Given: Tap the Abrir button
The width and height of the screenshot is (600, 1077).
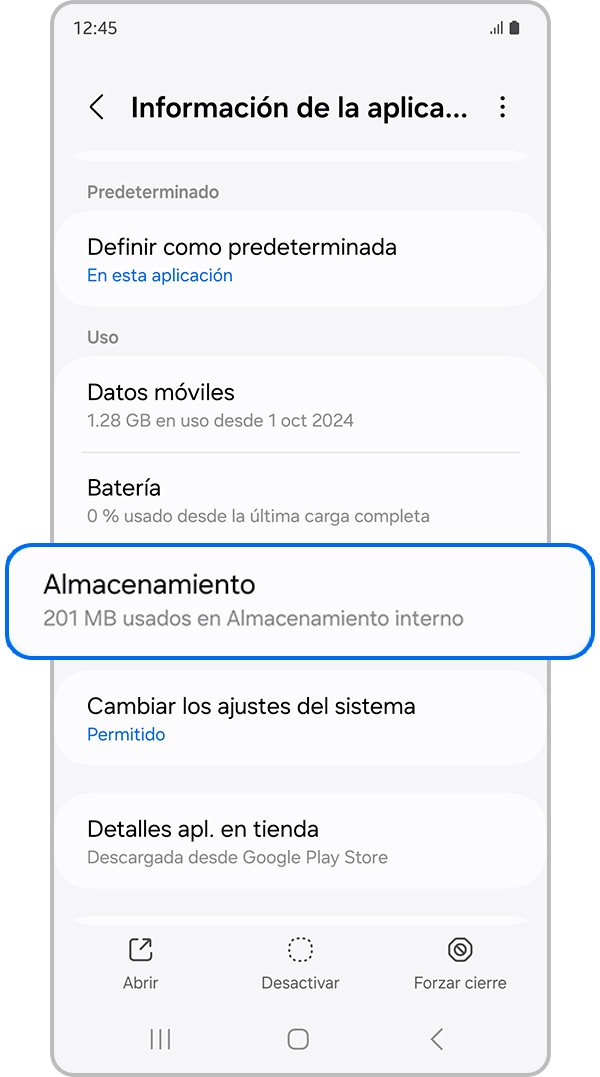Looking at the screenshot, I should pos(140,963).
